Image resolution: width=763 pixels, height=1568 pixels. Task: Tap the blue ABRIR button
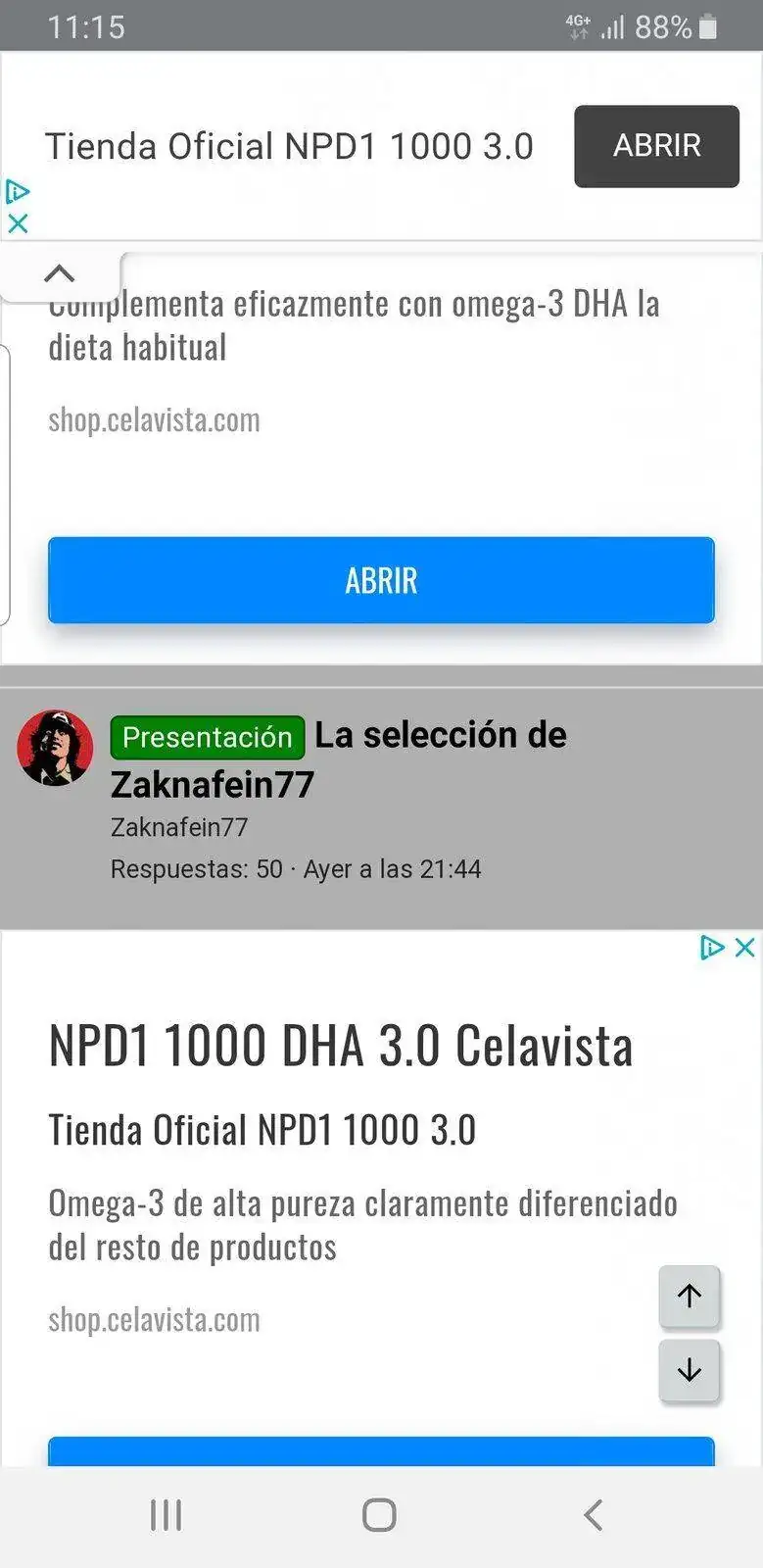coord(381,580)
